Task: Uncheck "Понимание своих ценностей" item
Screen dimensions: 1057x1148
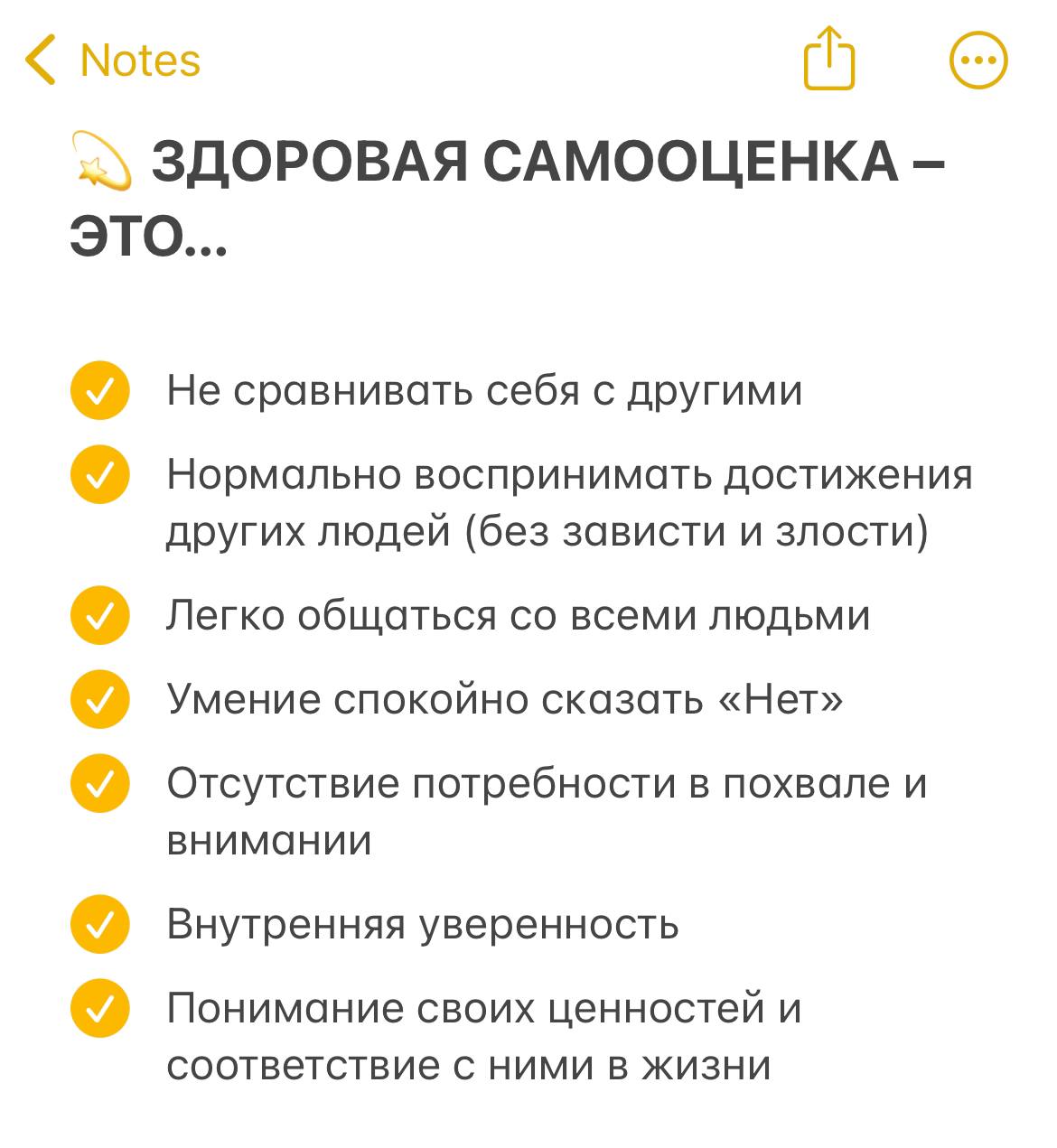Action: pos(100,1008)
